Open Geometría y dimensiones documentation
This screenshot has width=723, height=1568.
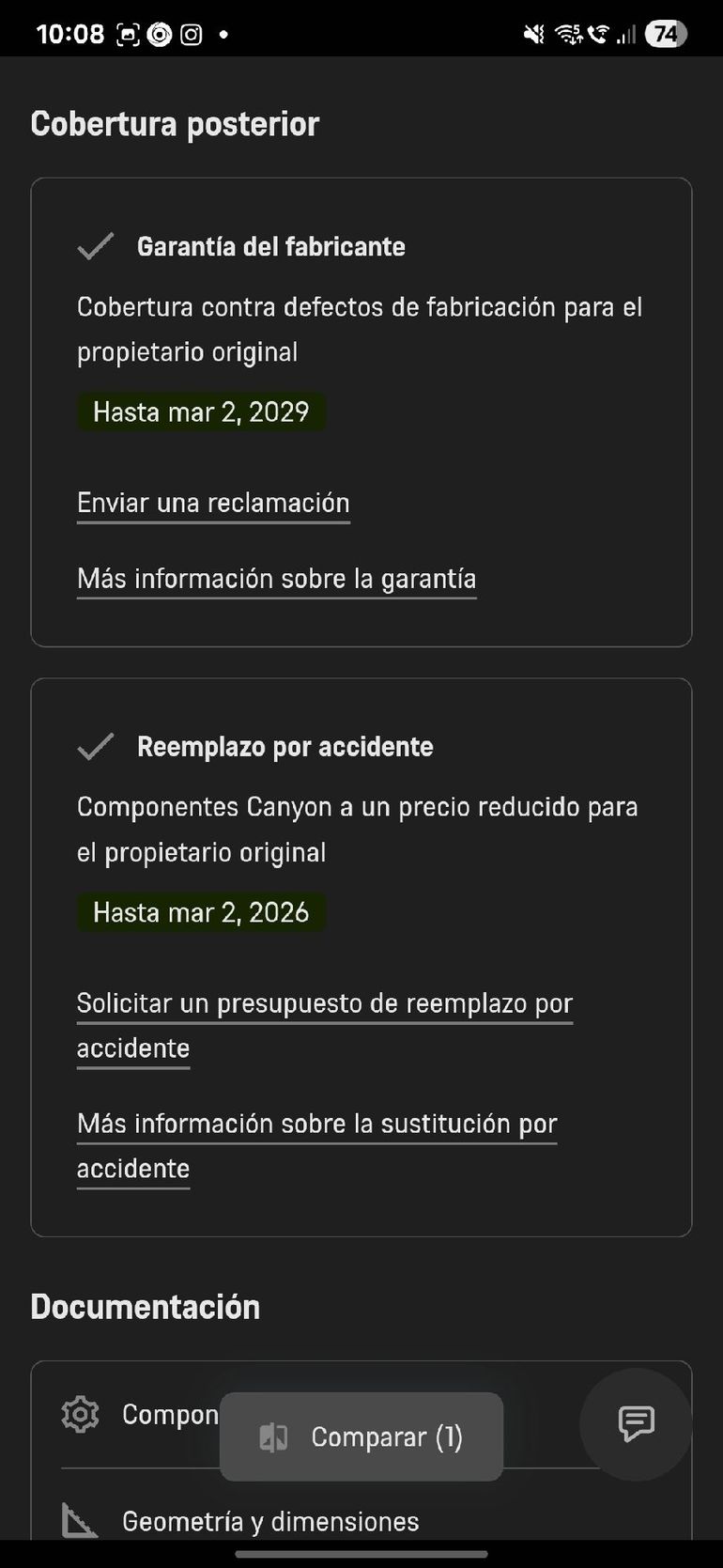(270, 1521)
